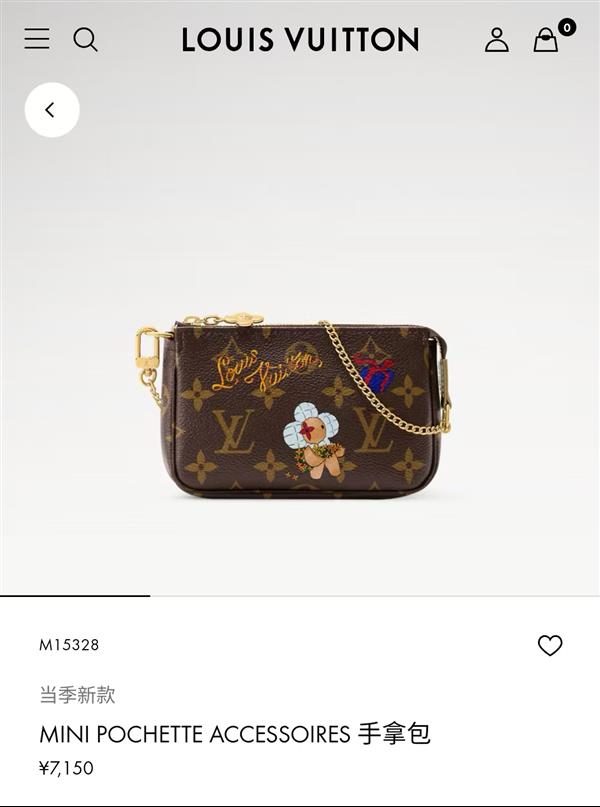The width and height of the screenshot is (600, 807).
Task: Open the search magnifier
Action: pyautogui.click(x=86, y=39)
